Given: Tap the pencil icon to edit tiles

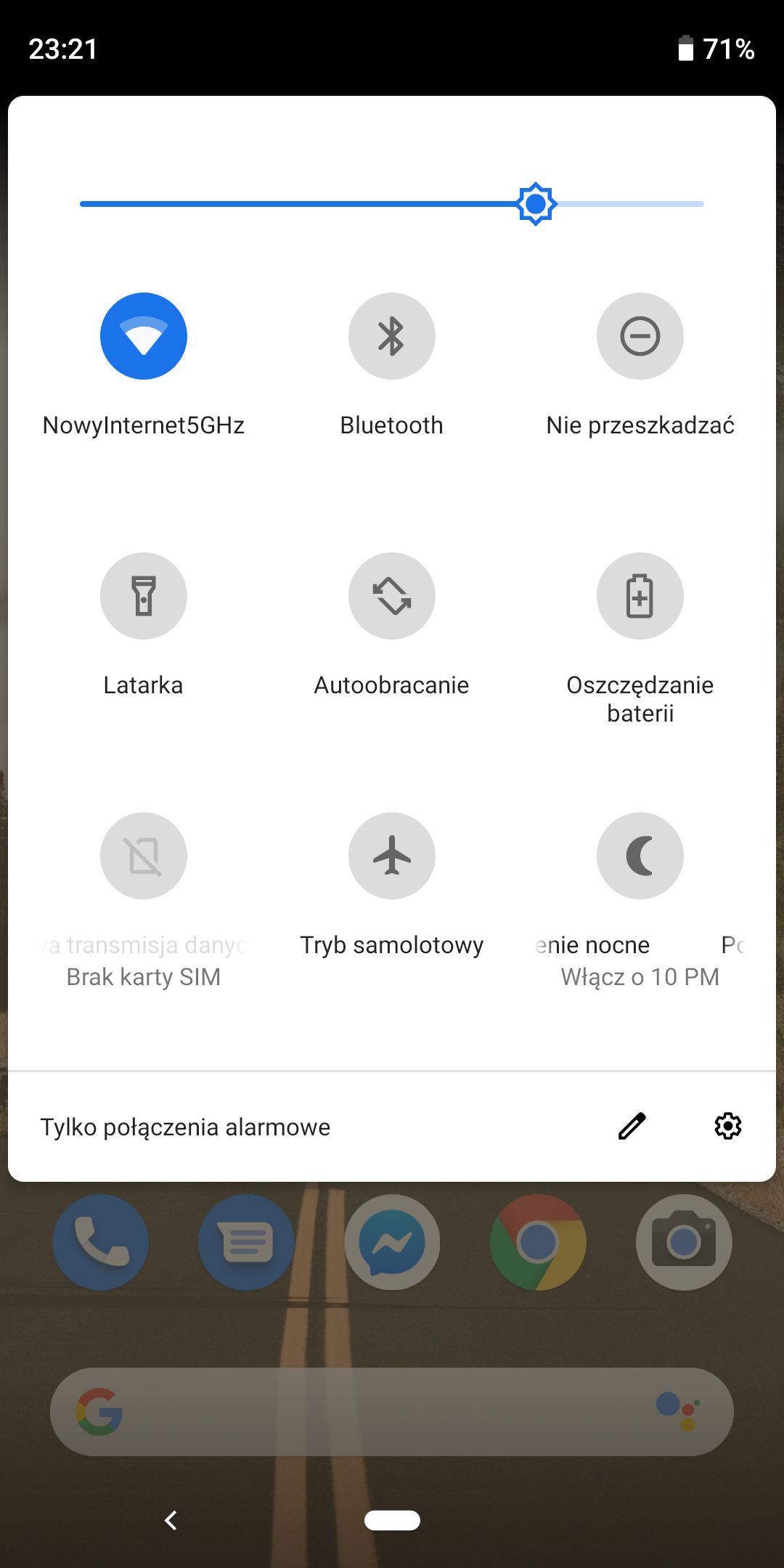Looking at the screenshot, I should (x=632, y=1126).
